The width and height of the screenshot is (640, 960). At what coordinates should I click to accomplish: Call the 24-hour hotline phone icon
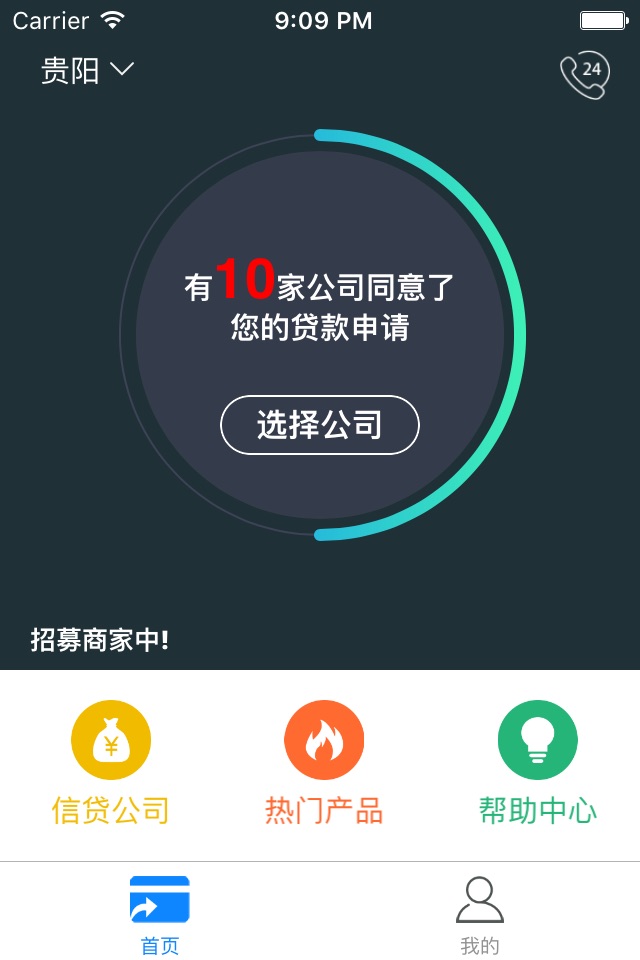tap(585, 75)
